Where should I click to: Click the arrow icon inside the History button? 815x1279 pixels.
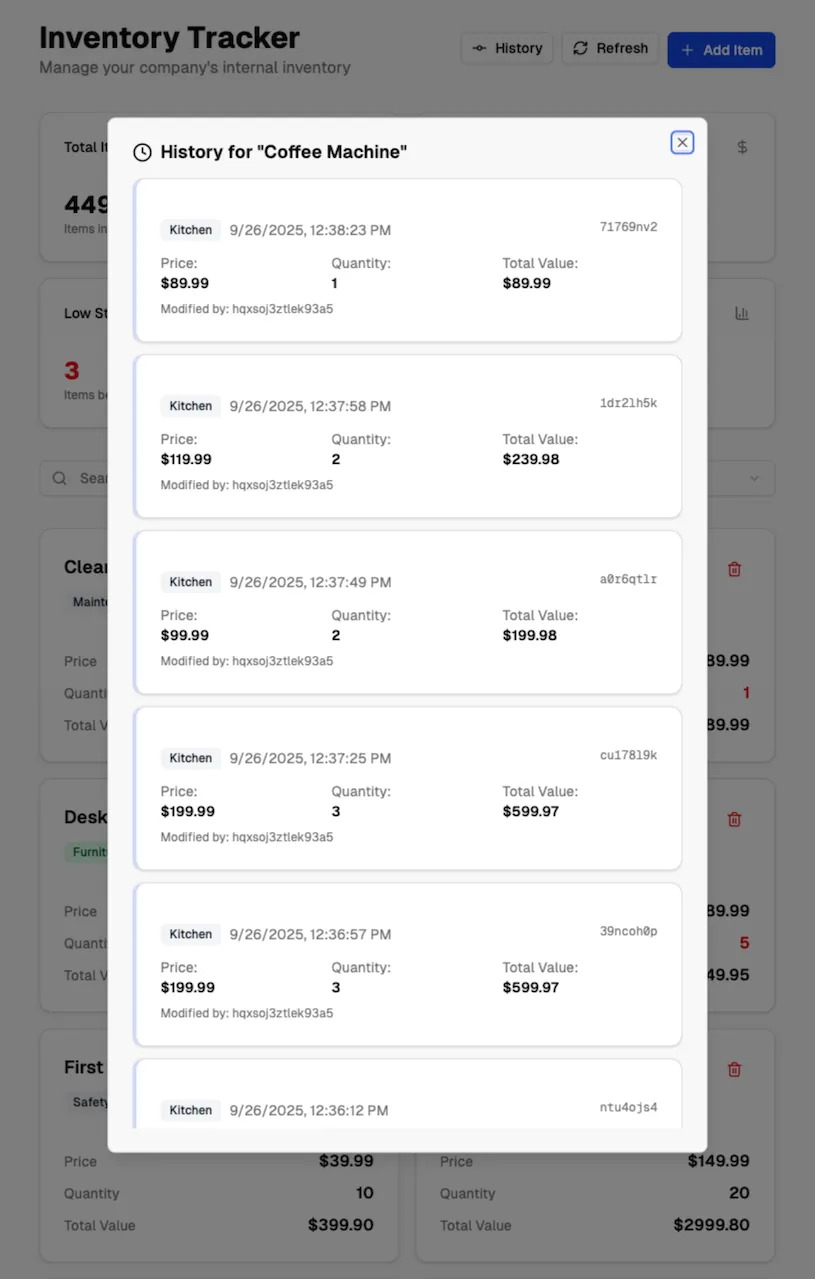click(x=478, y=47)
